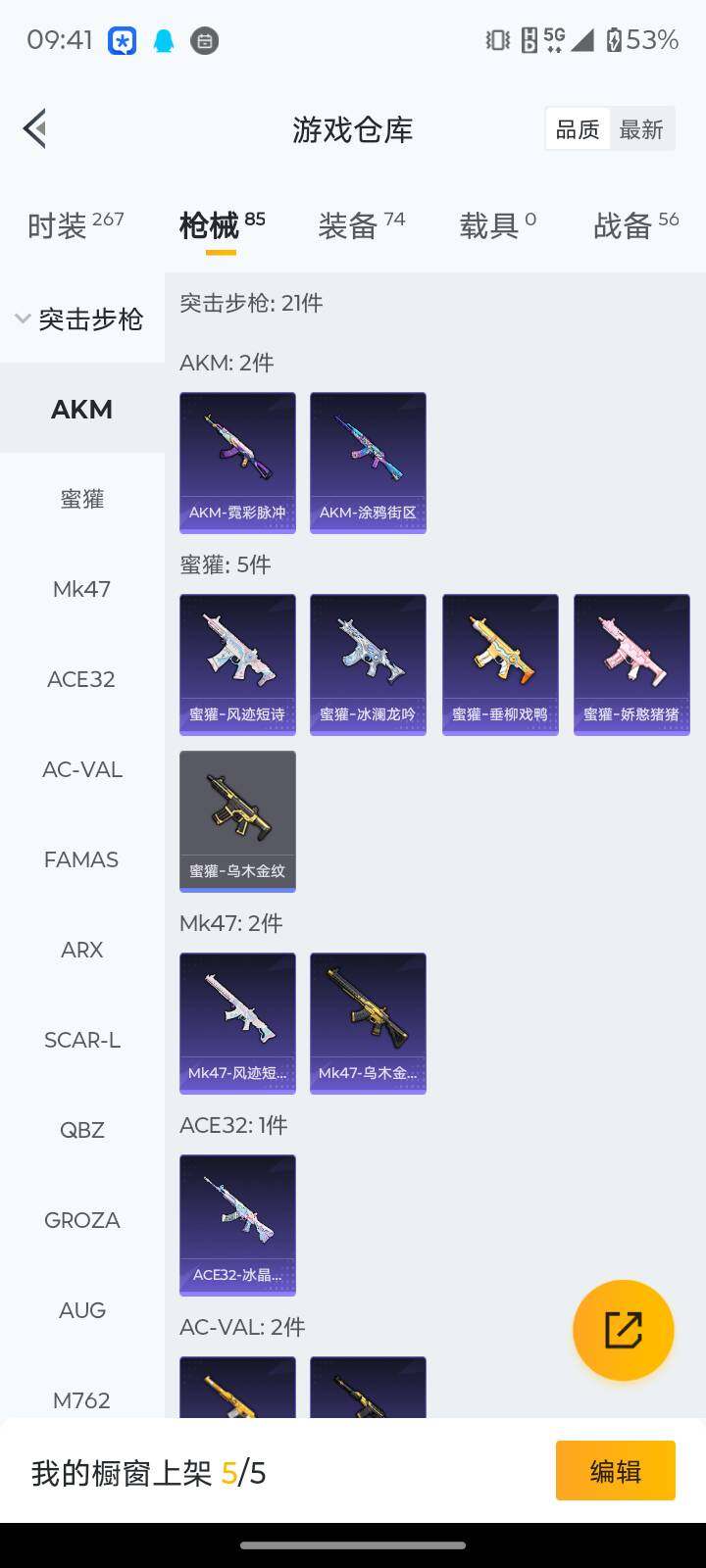Select SCAR-L from the weapon list
The width and height of the screenshot is (706, 1568).
pyautogui.click(x=82, y=1040)
